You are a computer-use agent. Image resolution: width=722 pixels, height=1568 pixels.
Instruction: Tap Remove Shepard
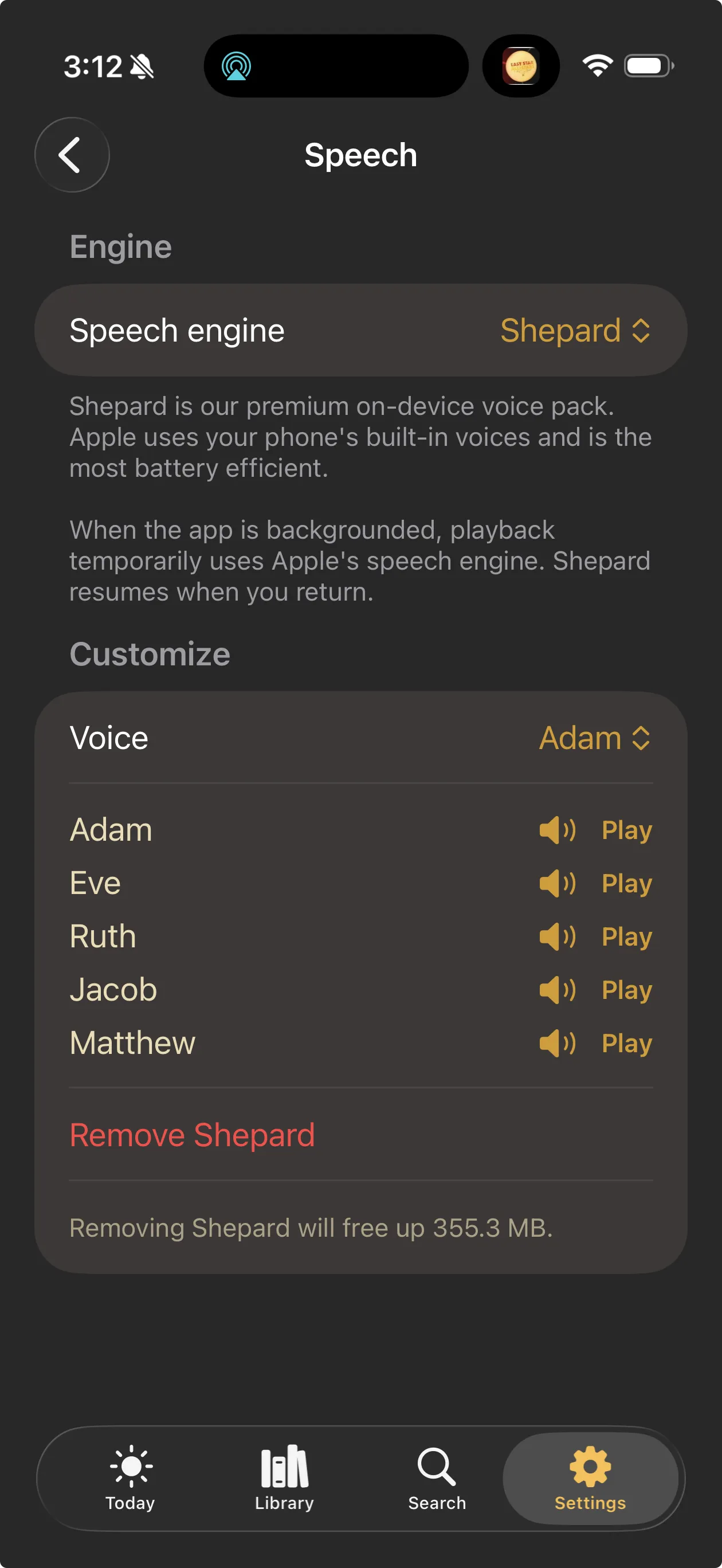pyautogui.click(x=192, y=1134)
